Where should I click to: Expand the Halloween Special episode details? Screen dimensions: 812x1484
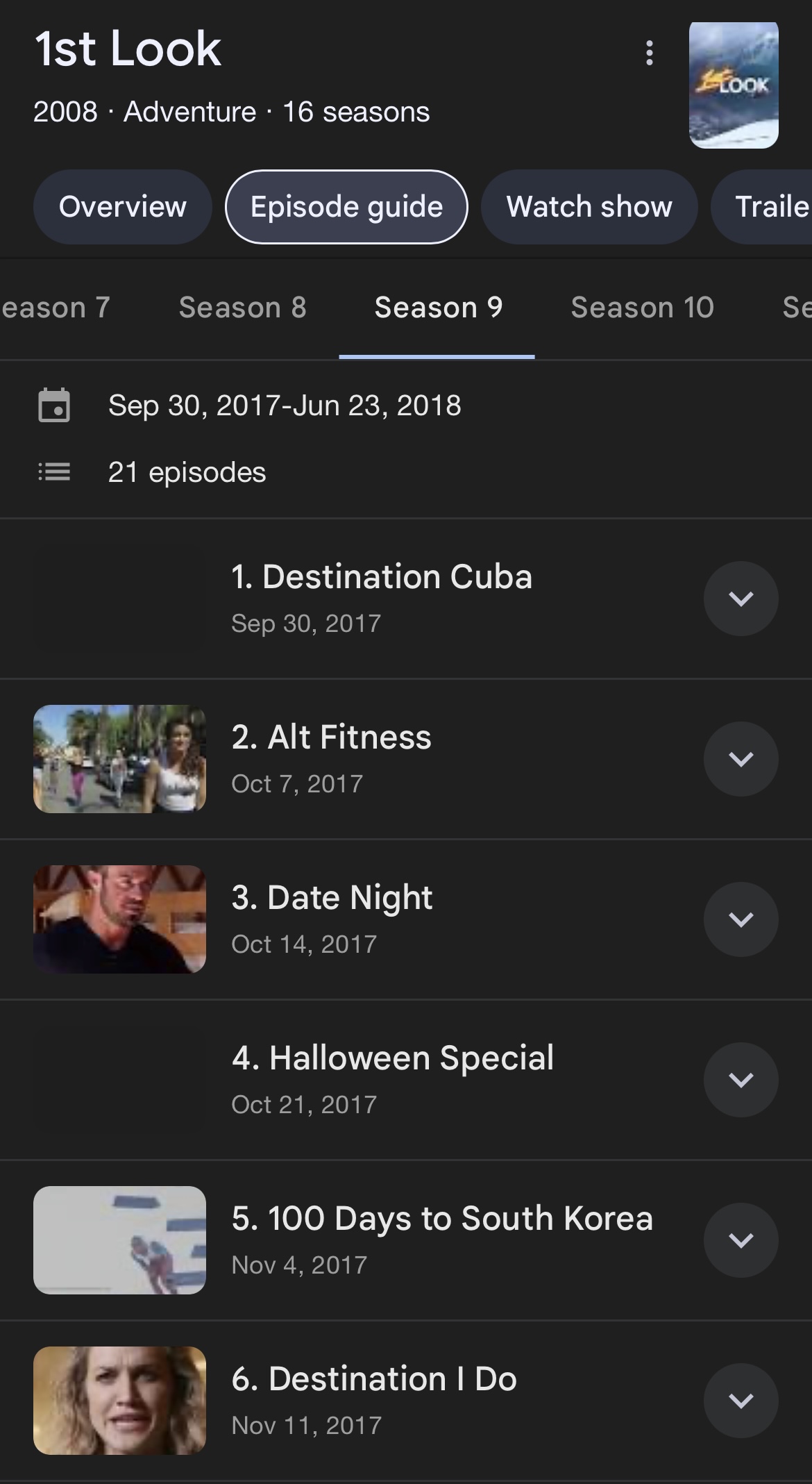741,1080
